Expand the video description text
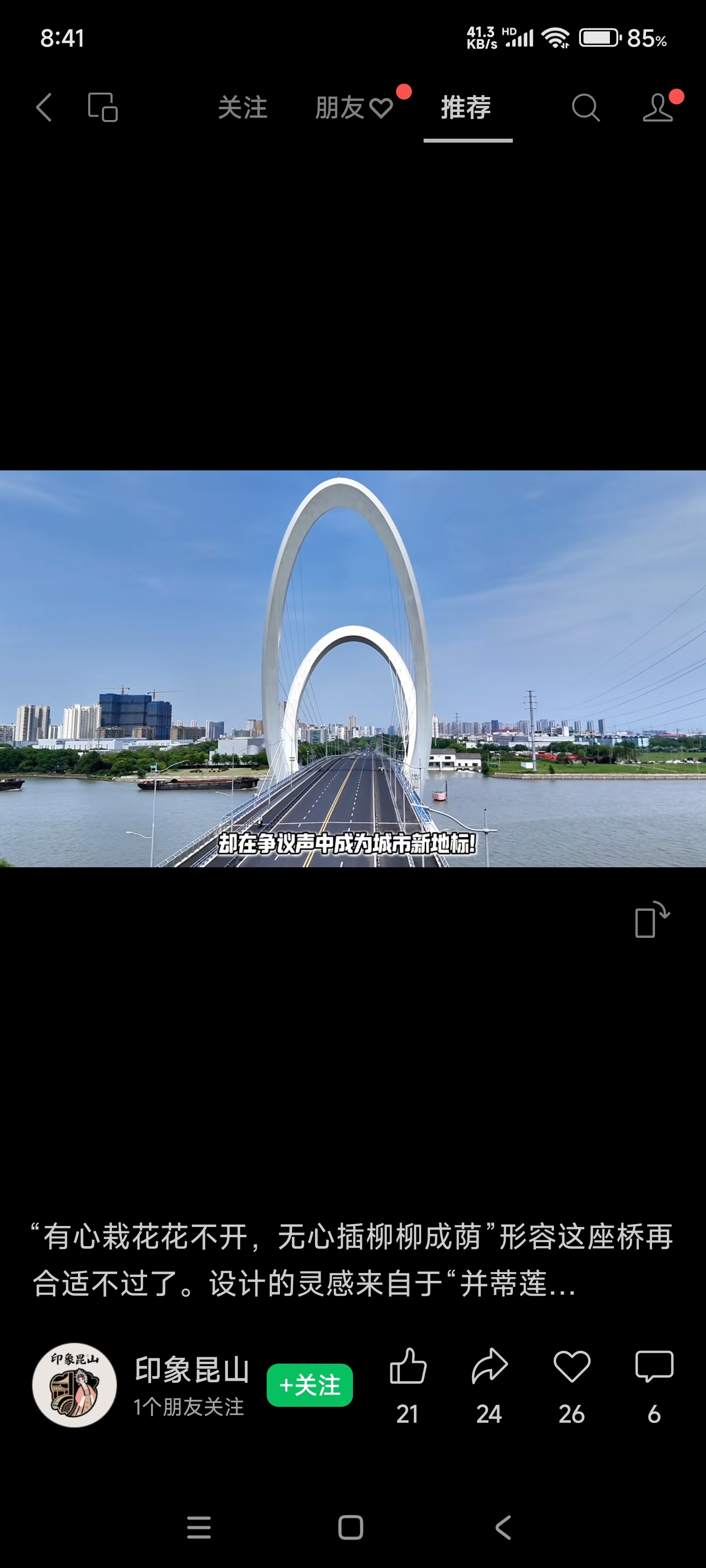The image size is (706, 1568). point(353,1260)
